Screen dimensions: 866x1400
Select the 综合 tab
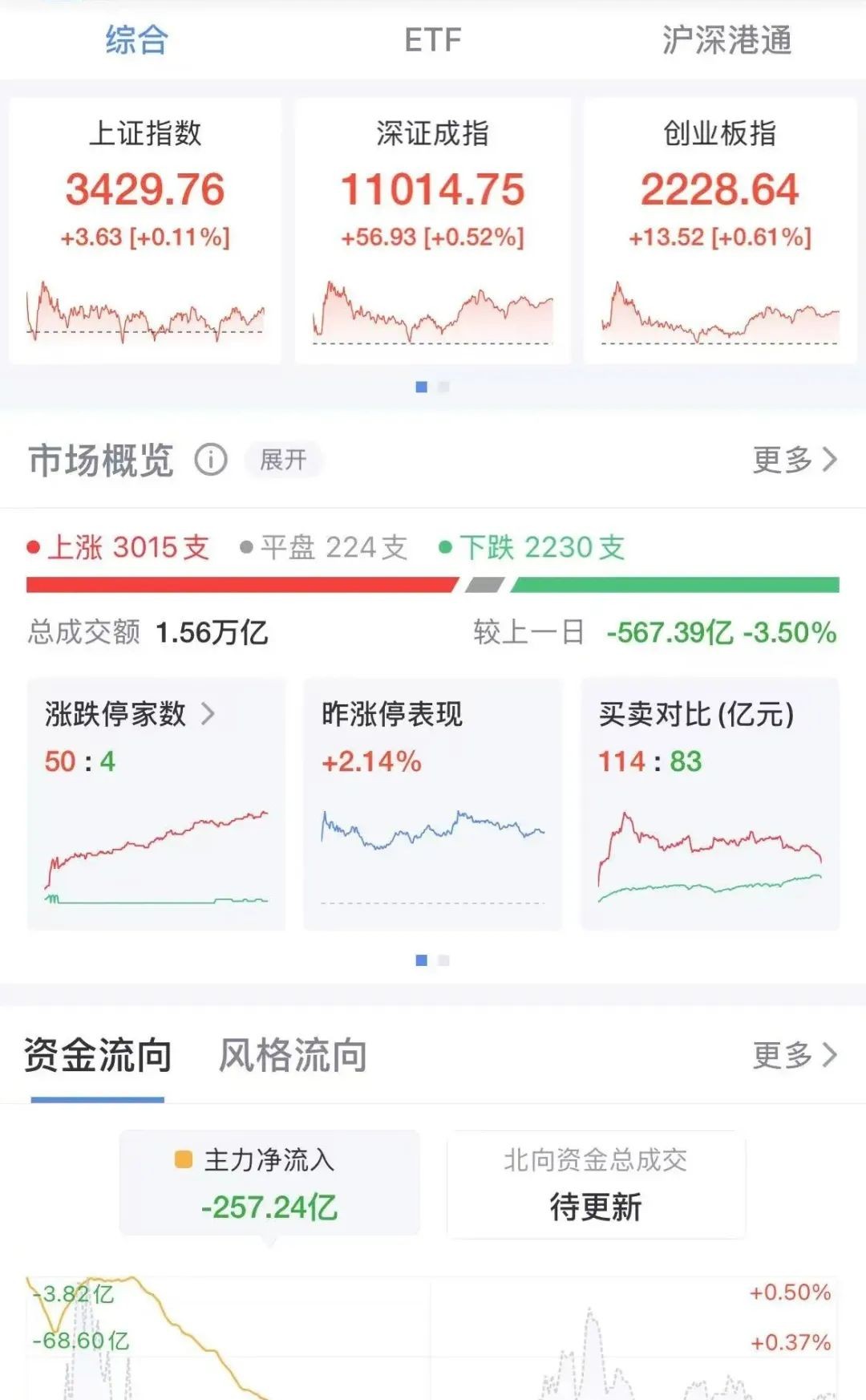[136, 40]
